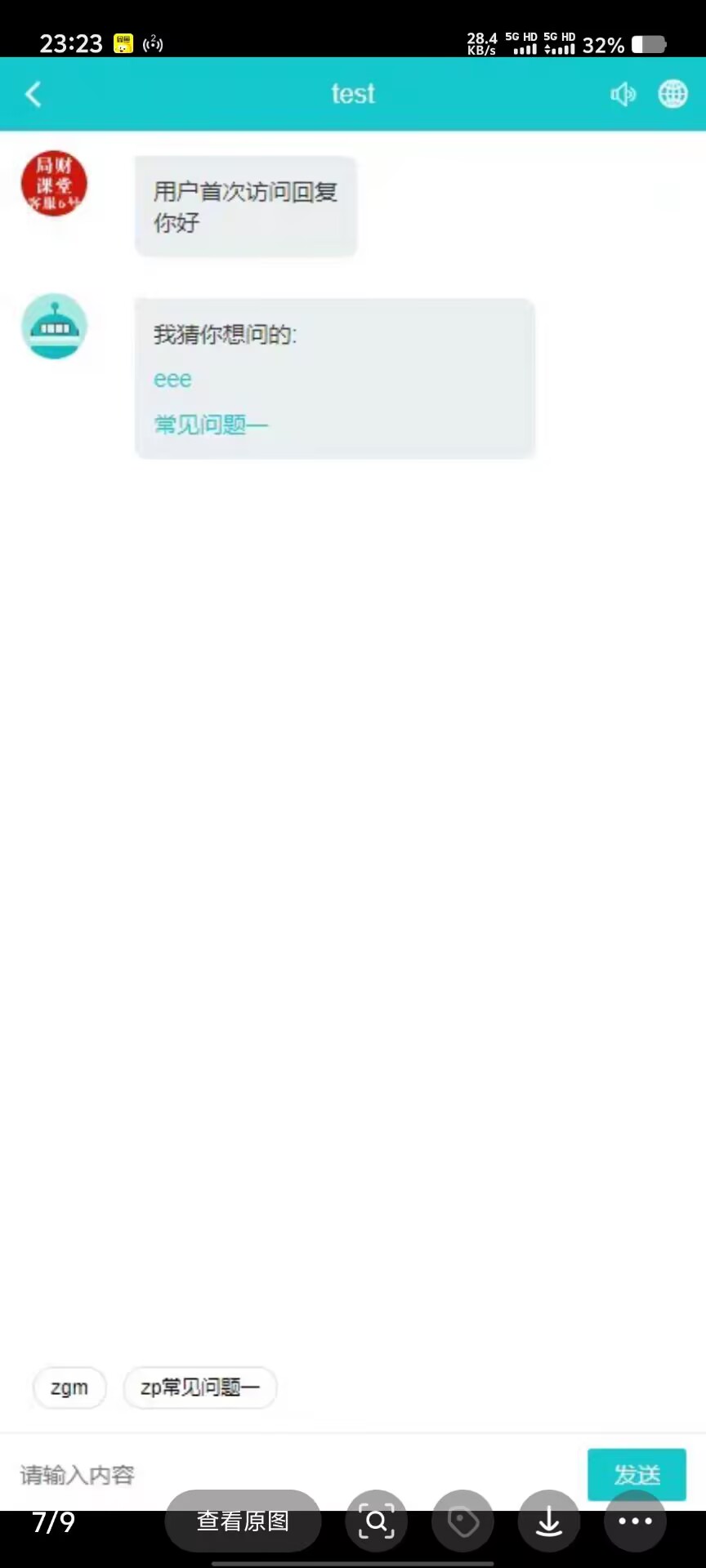Viewport: 706px width, 1568px height.
Task: Select the suggested question 'eee'
Action: (x=172, y=380)
